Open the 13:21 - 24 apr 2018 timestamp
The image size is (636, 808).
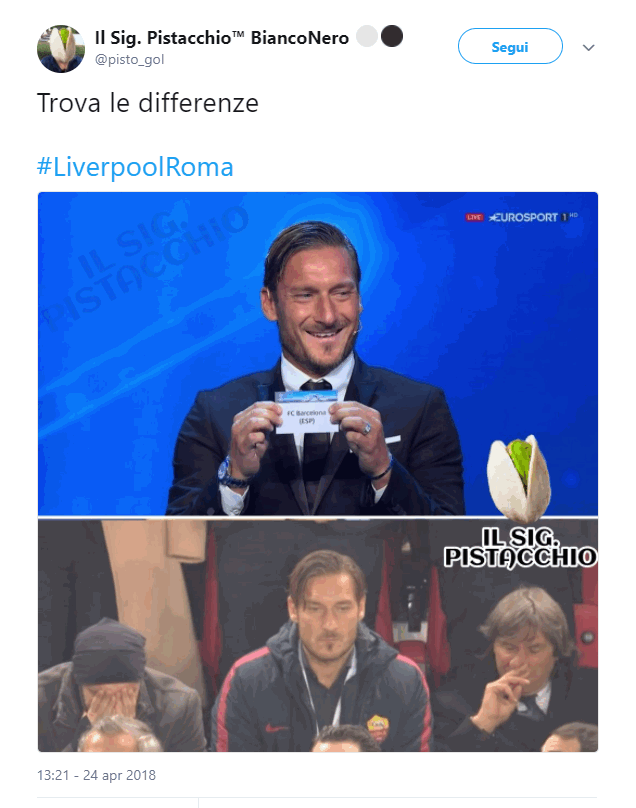tap(97, 775)
